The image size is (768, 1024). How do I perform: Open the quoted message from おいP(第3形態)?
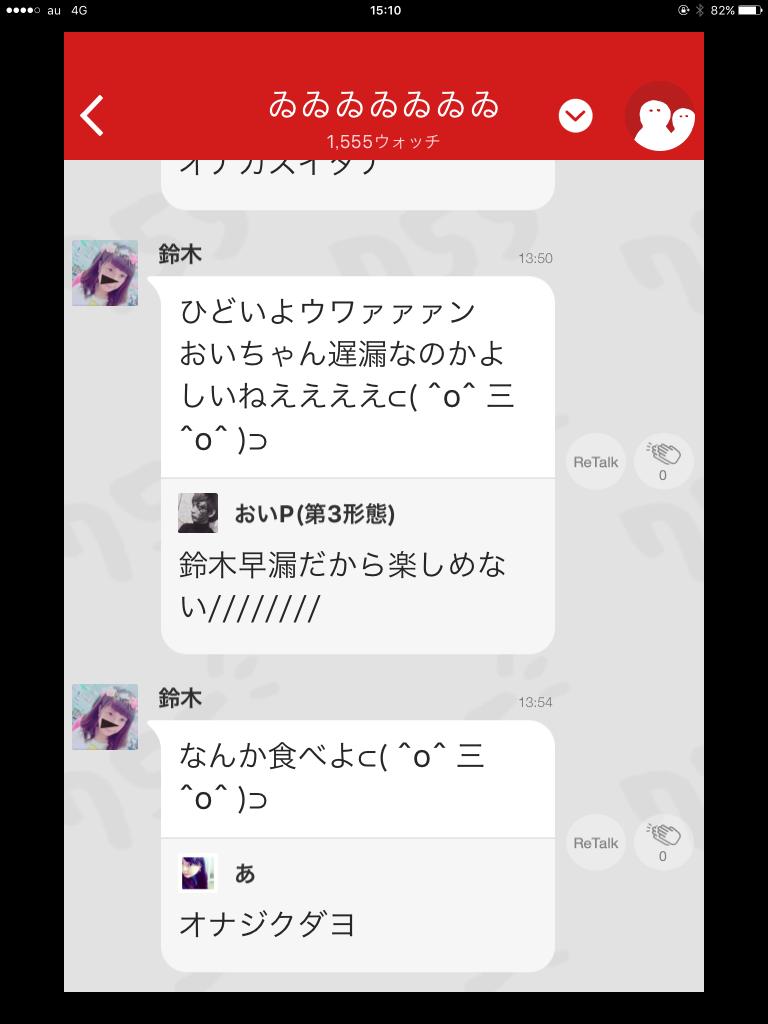point(357,566)
